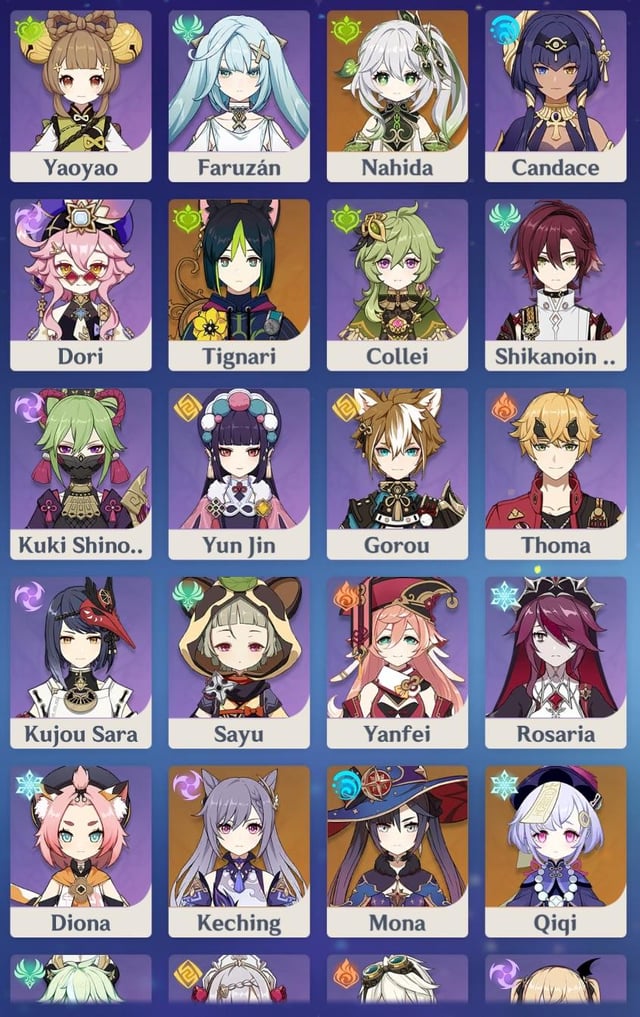Viewport: 640px width, 1017px height.
Task: Open Diona's character card
Action: [80, 850]
